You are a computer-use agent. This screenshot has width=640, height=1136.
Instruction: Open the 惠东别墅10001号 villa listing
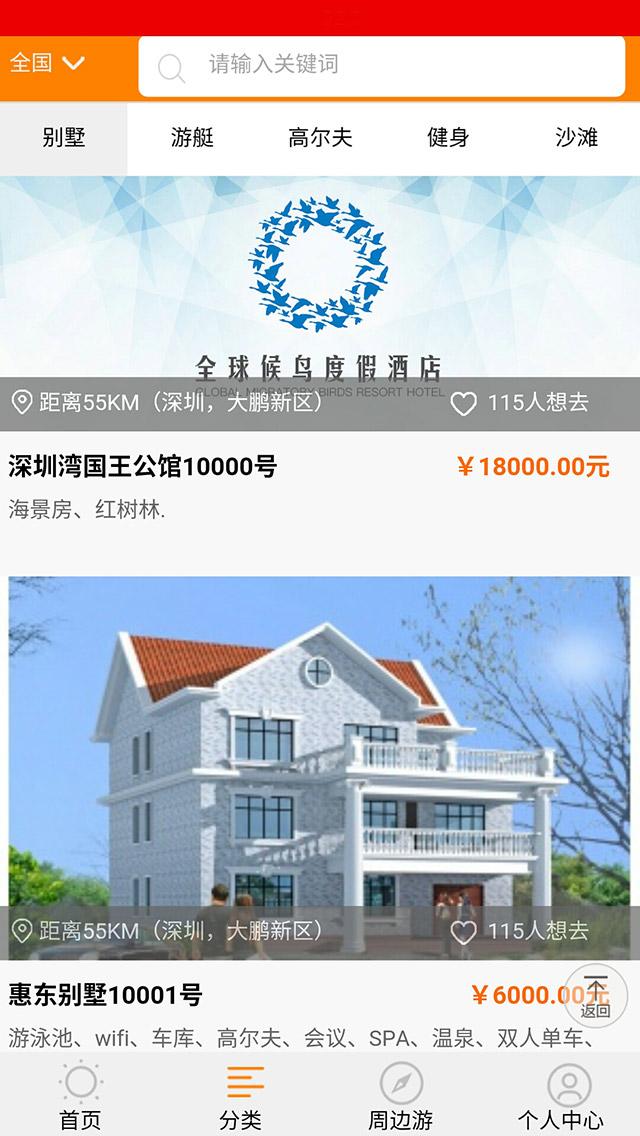pos(105,995)
